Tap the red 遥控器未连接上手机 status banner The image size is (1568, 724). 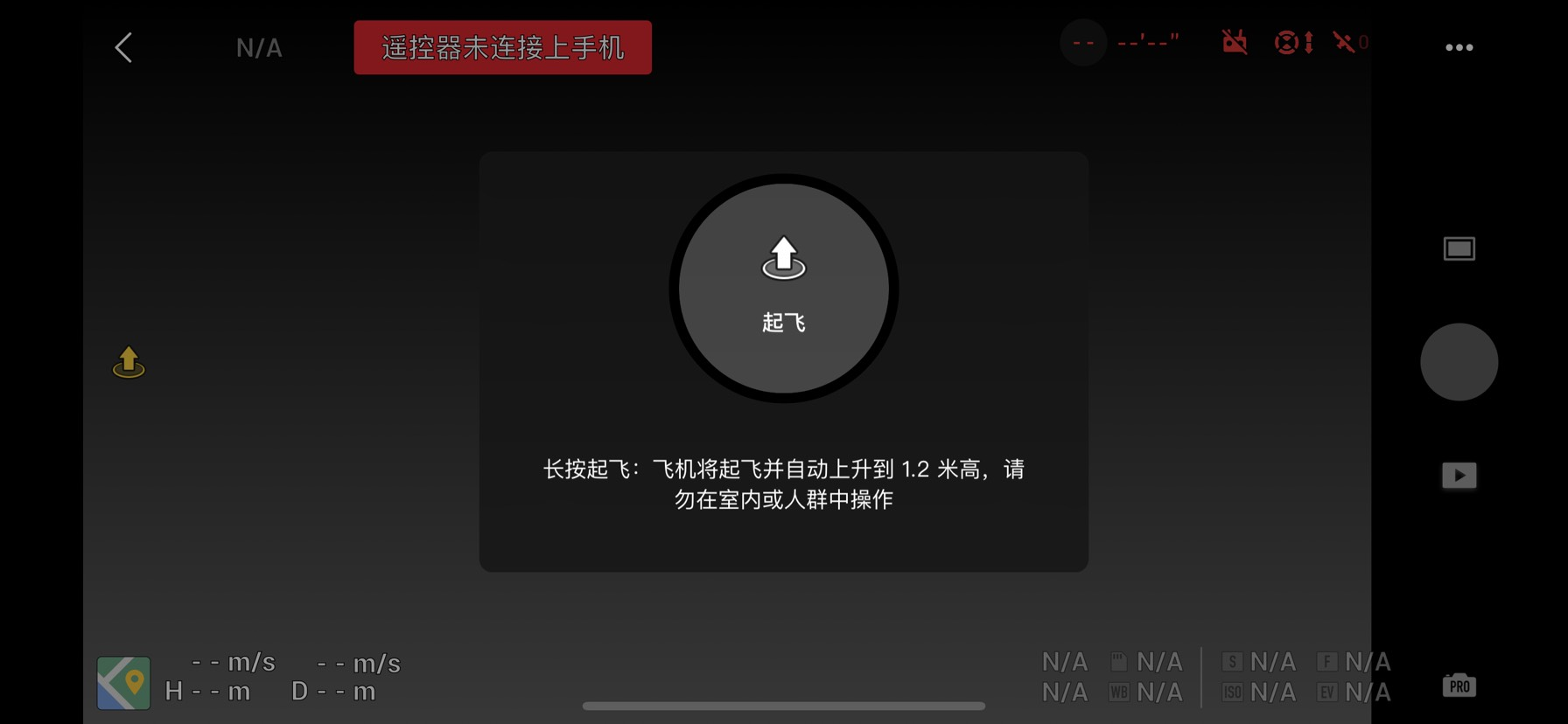(502, 47)
